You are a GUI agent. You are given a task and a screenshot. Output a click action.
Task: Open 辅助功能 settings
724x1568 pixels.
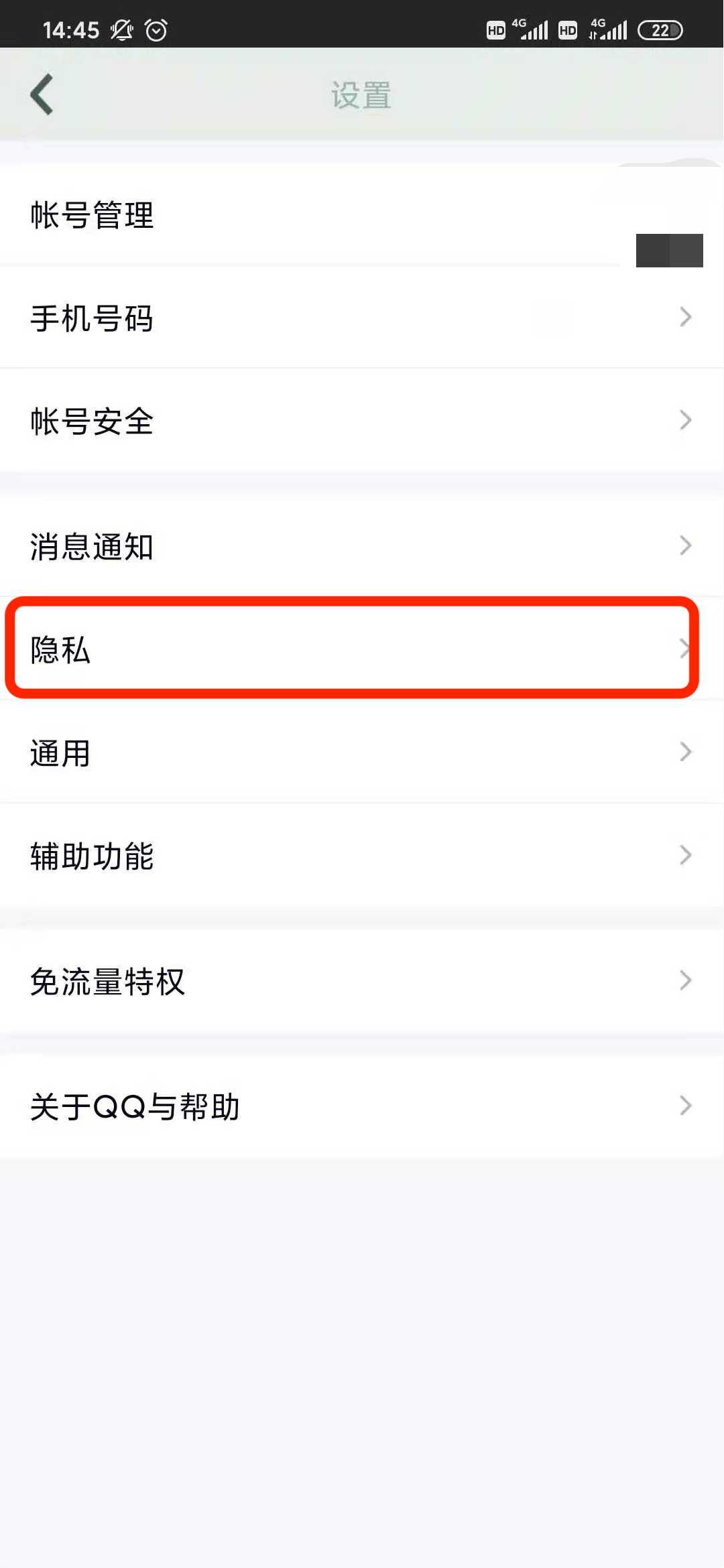point(93,856)
